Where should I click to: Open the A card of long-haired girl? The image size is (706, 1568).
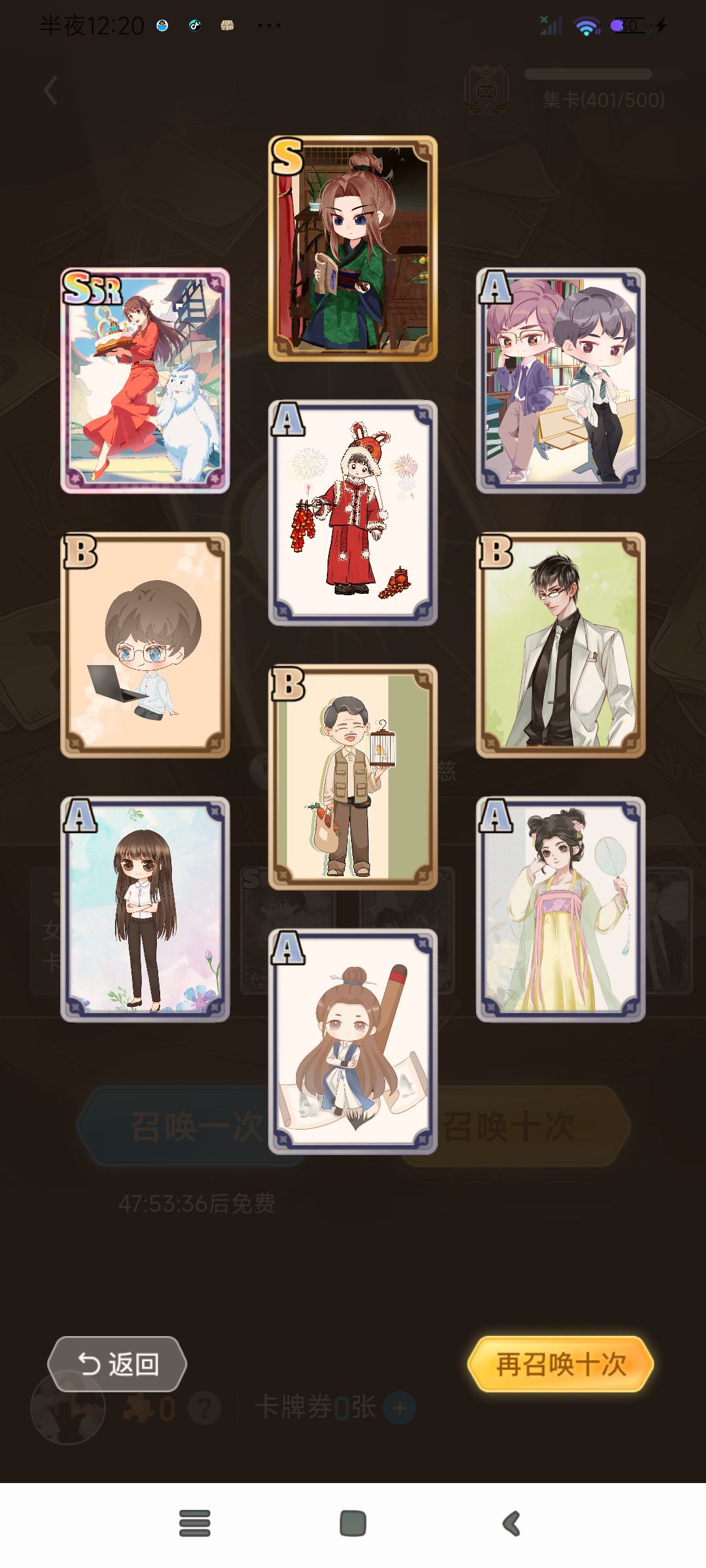[x=145, y=909]
